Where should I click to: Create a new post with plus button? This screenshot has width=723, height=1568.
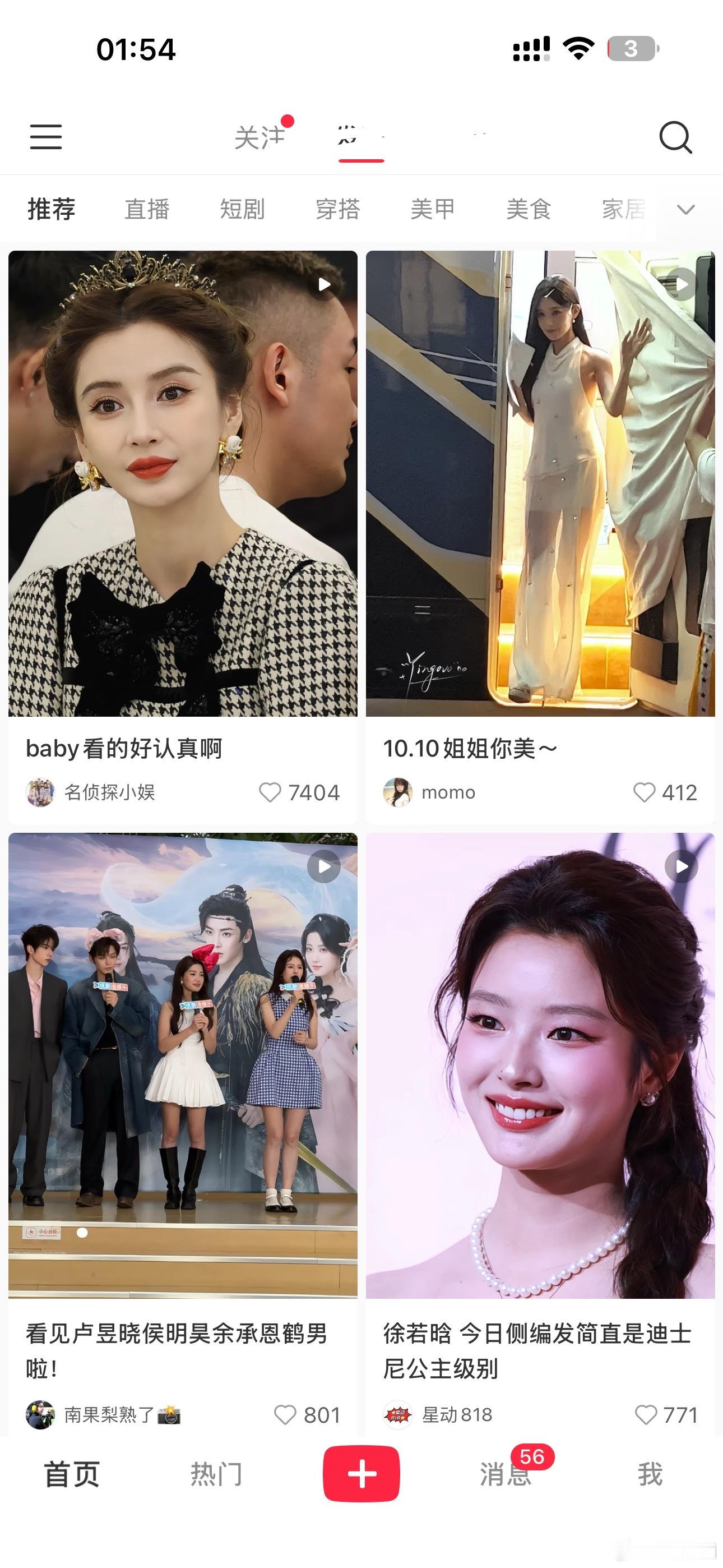pos(361,1474)
